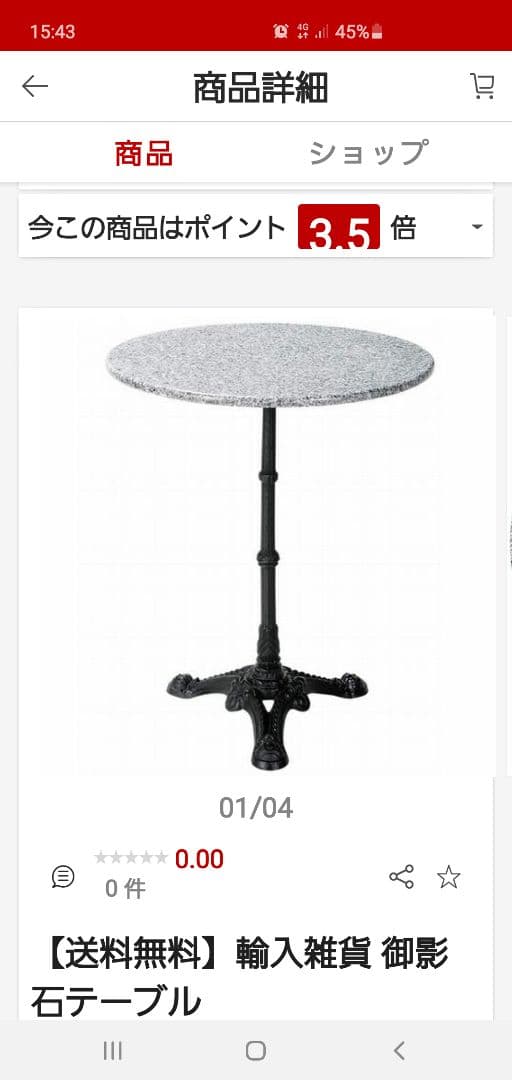Share this product
The width and height of the screenshot is (512, 1080).
[401, 877]
